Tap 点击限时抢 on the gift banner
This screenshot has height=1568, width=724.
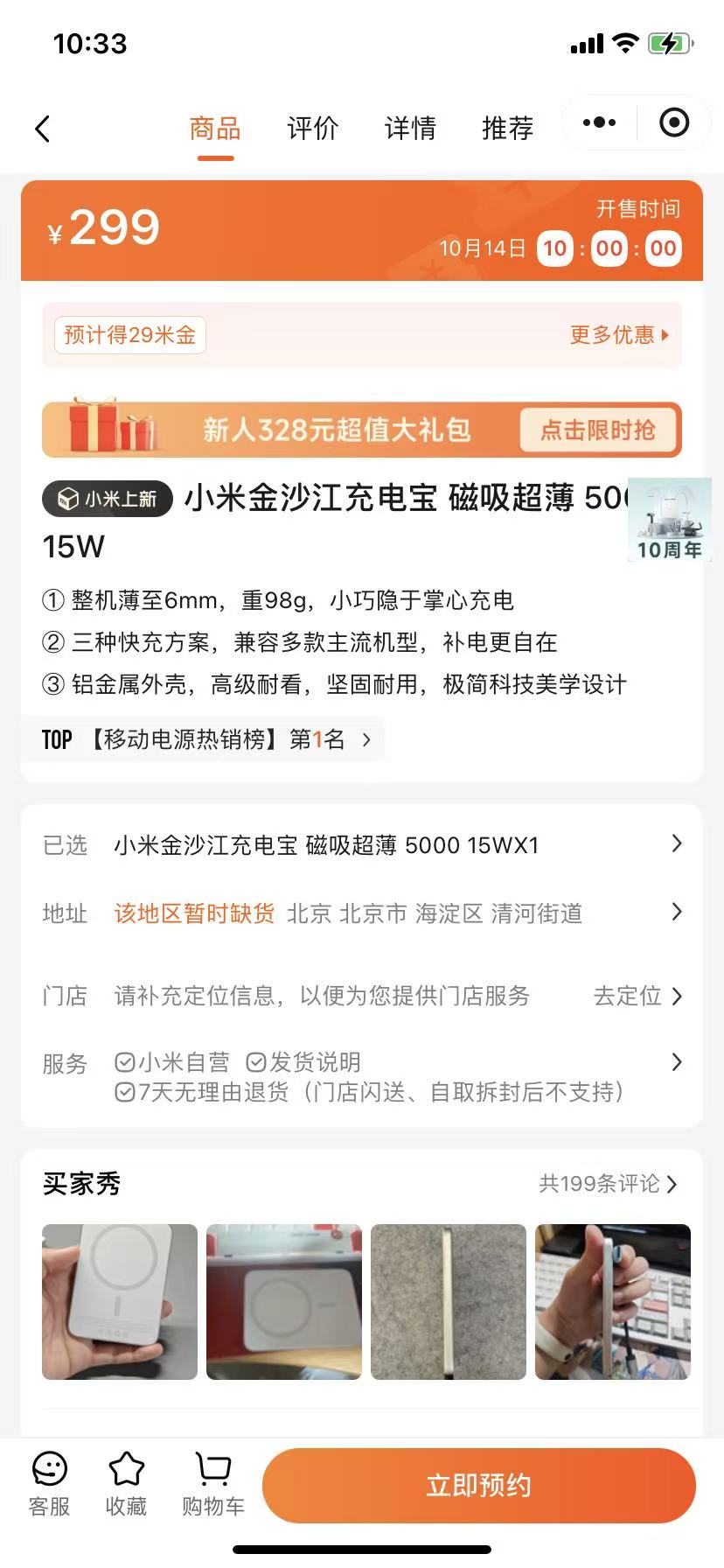pyautogui.click(x=598, y=430)
